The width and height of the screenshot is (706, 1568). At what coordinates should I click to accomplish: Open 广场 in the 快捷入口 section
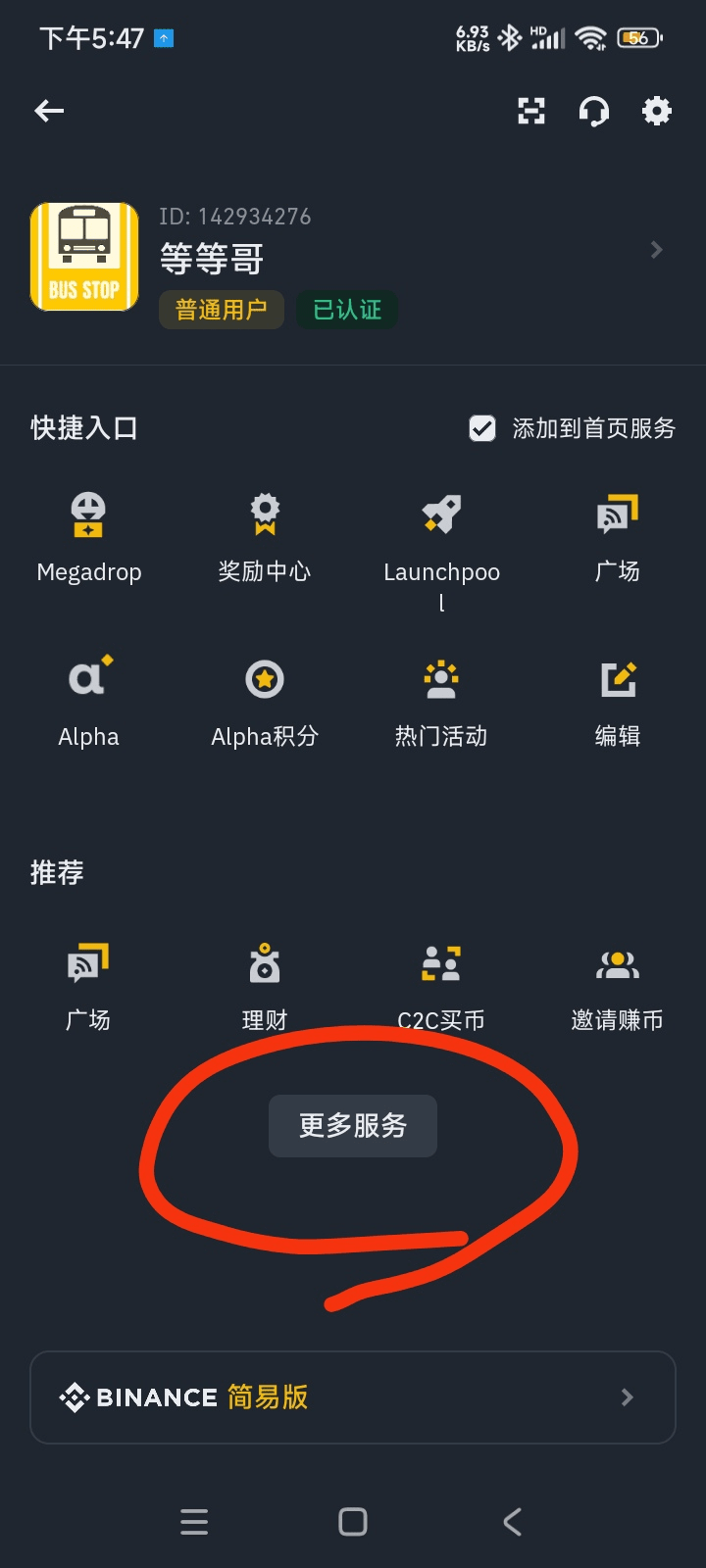(x=618, y=539)
